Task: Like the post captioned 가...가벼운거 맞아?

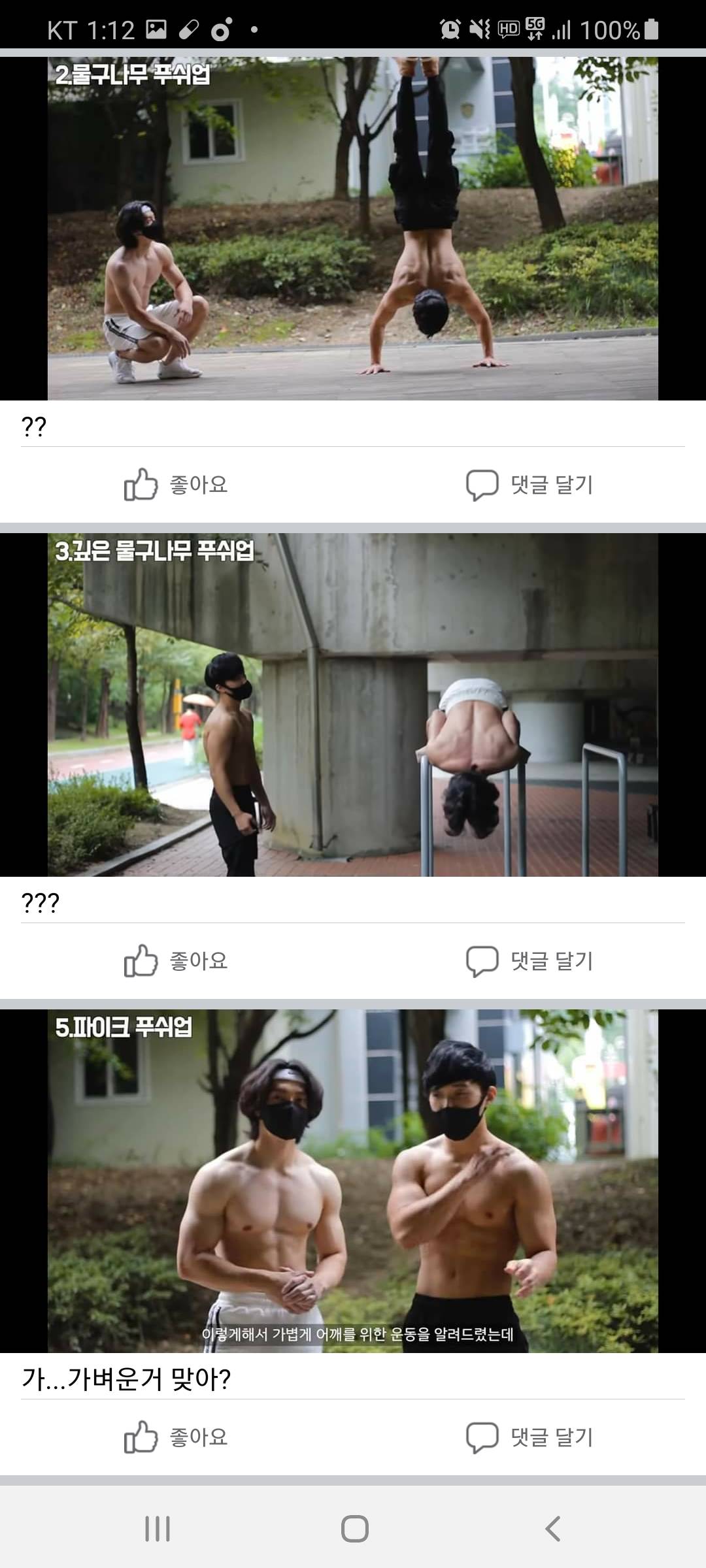Action: pos(175,1437)
